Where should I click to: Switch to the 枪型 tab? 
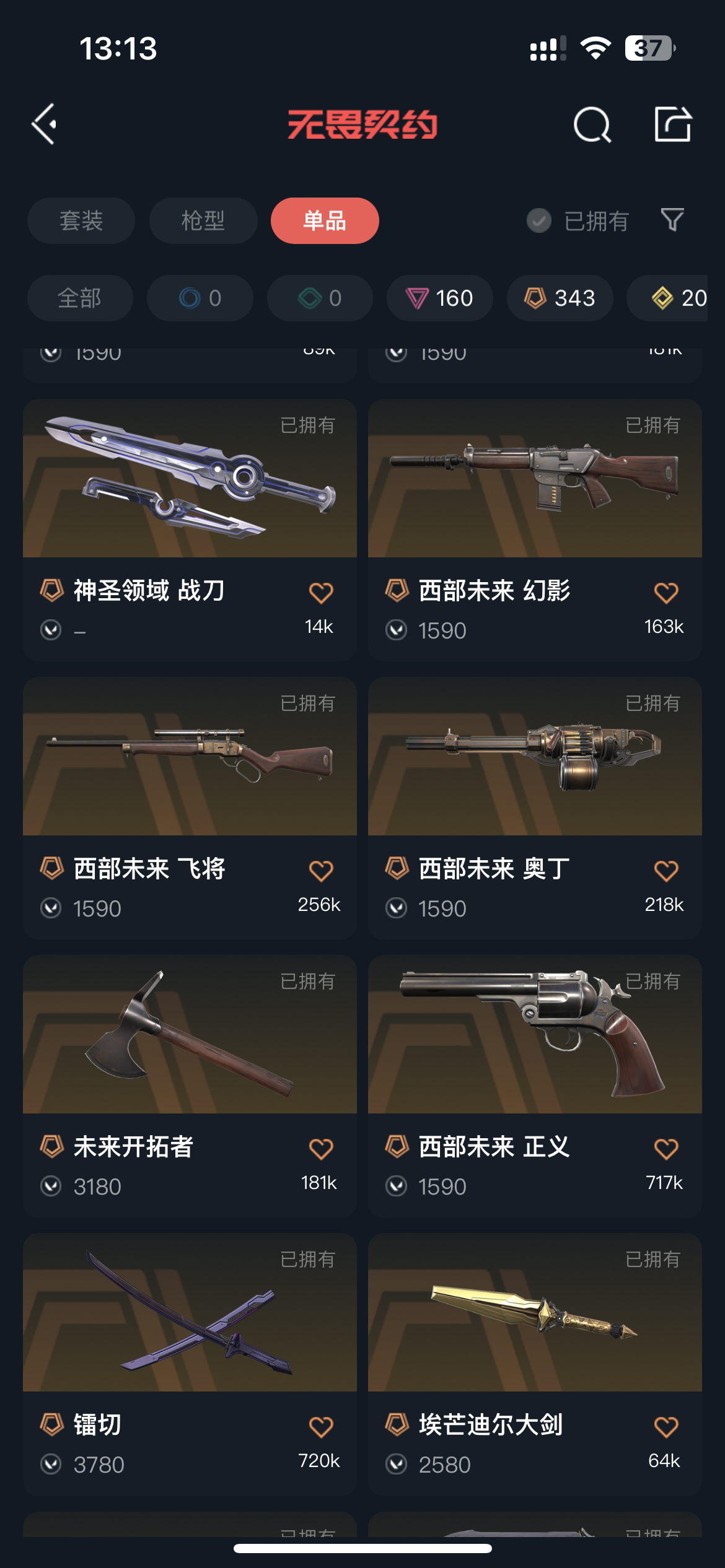[x=203, y=220]
